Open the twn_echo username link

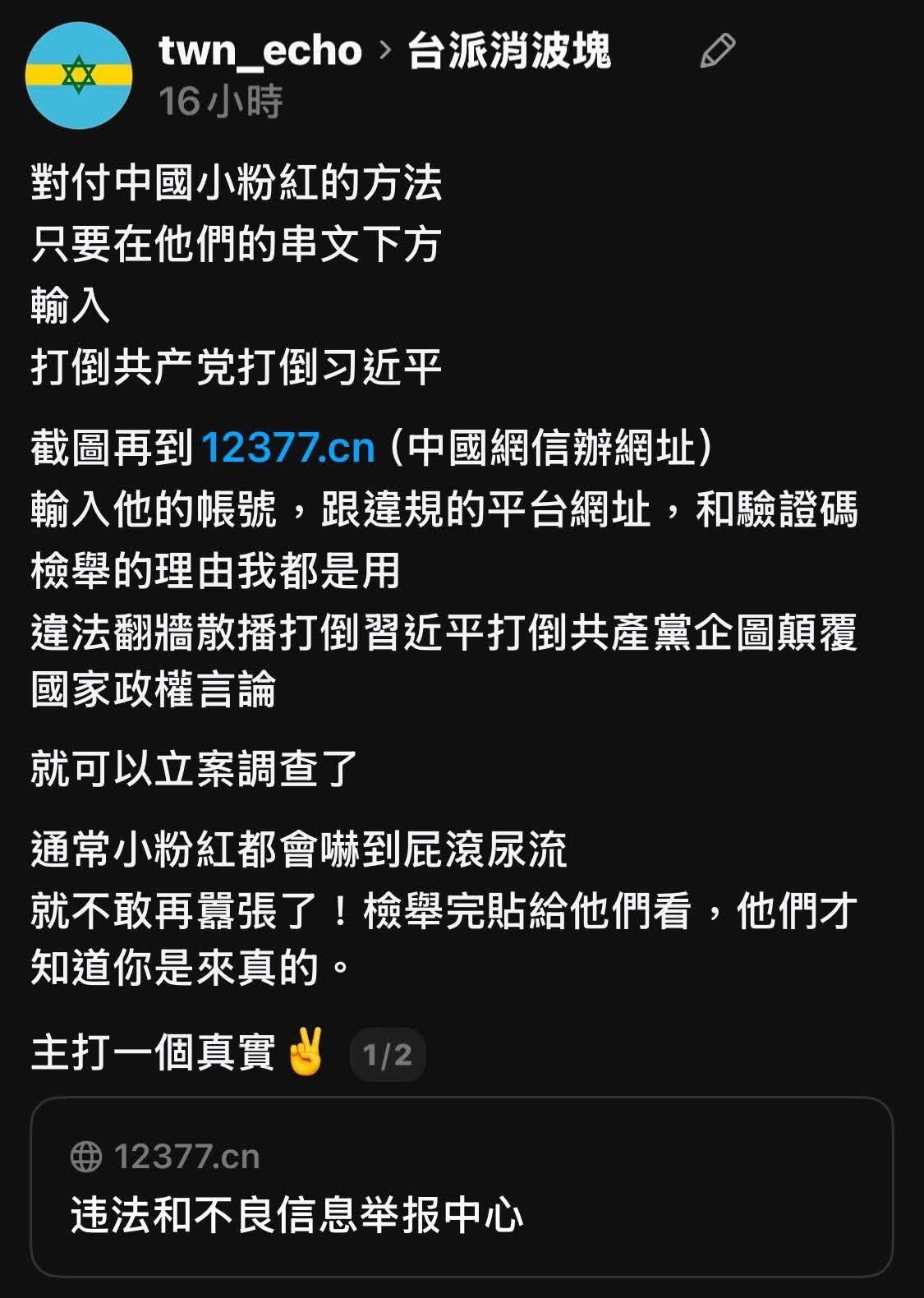point(260,51)
